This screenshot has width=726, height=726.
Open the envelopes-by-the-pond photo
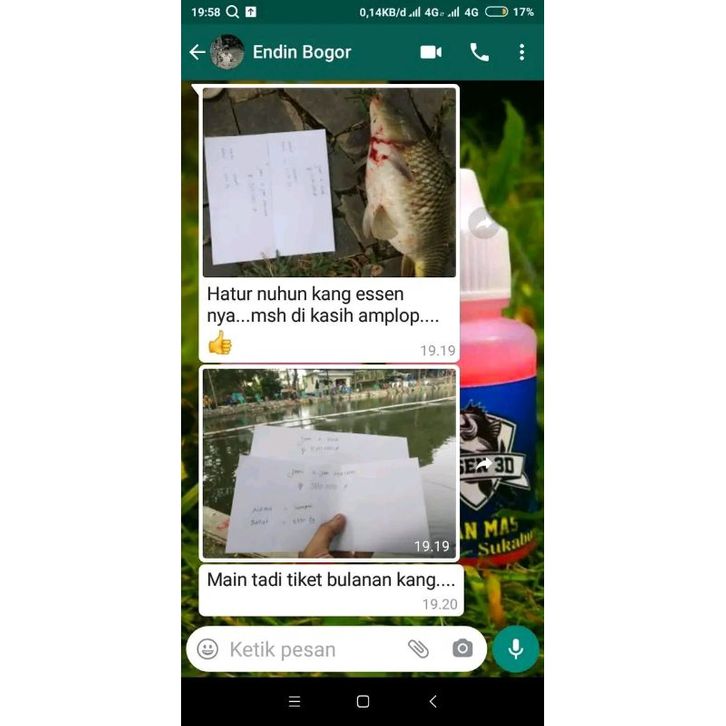tap(329, 462)
